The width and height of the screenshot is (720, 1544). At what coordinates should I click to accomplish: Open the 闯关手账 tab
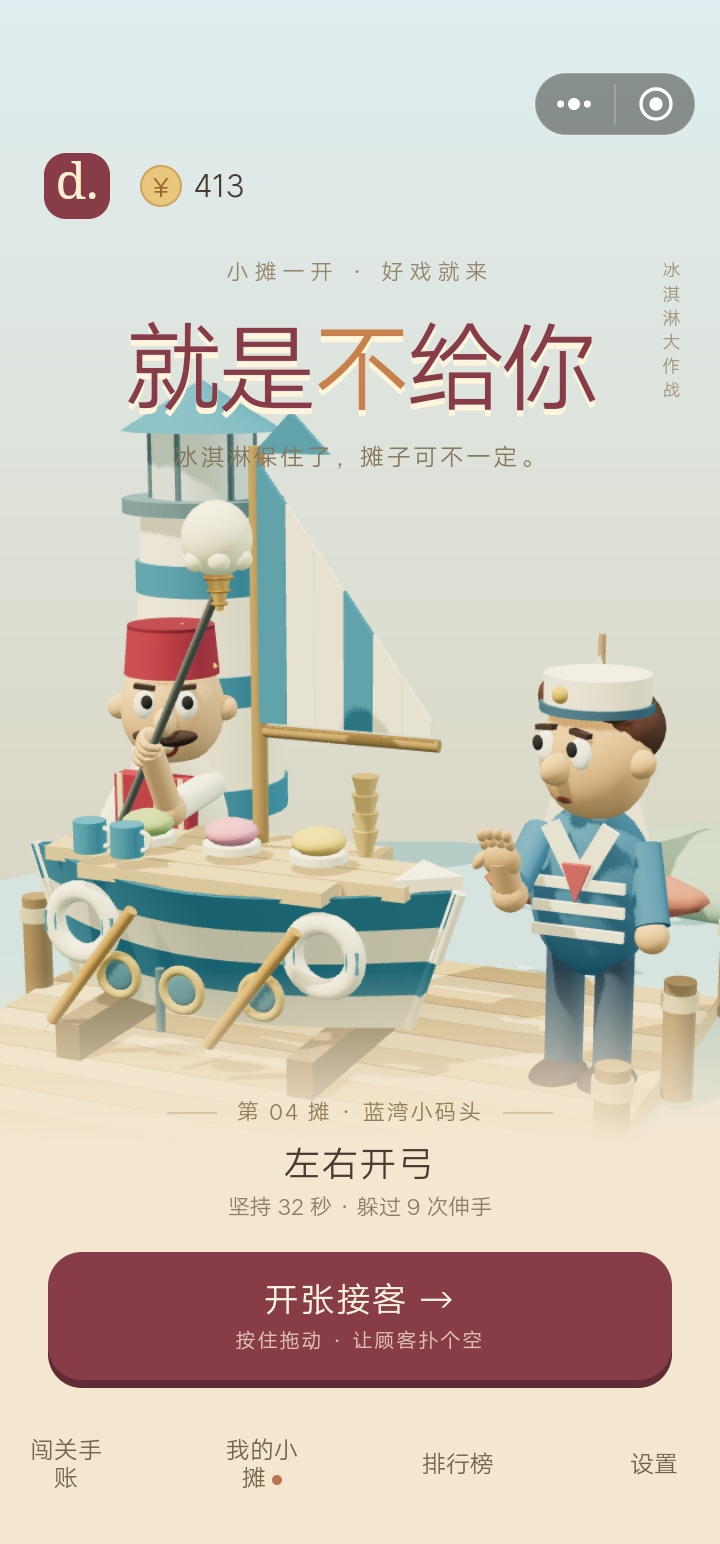[x=66, y=1464]
